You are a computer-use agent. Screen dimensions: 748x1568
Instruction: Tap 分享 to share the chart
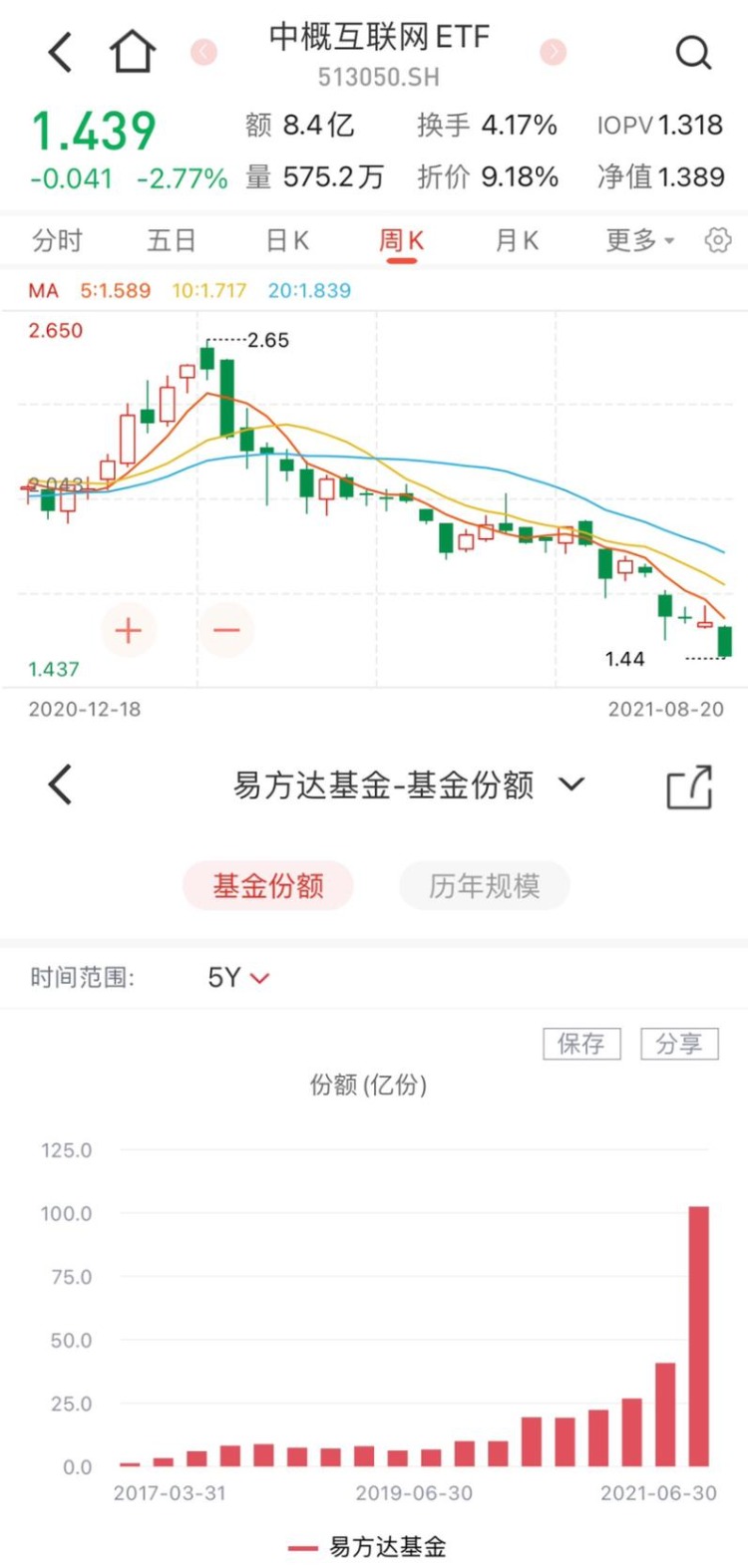(679, 1044)
